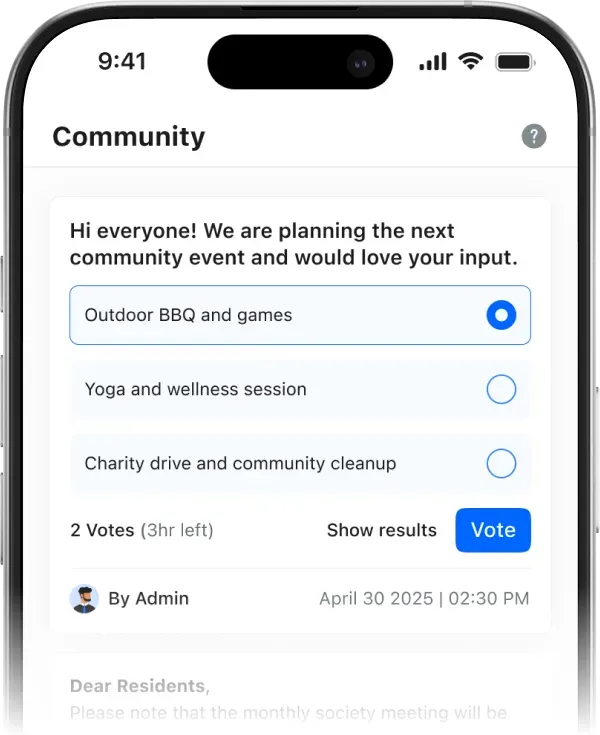Submit your choice with Vote button
This screenshot has height=735, width=600.
493,530
